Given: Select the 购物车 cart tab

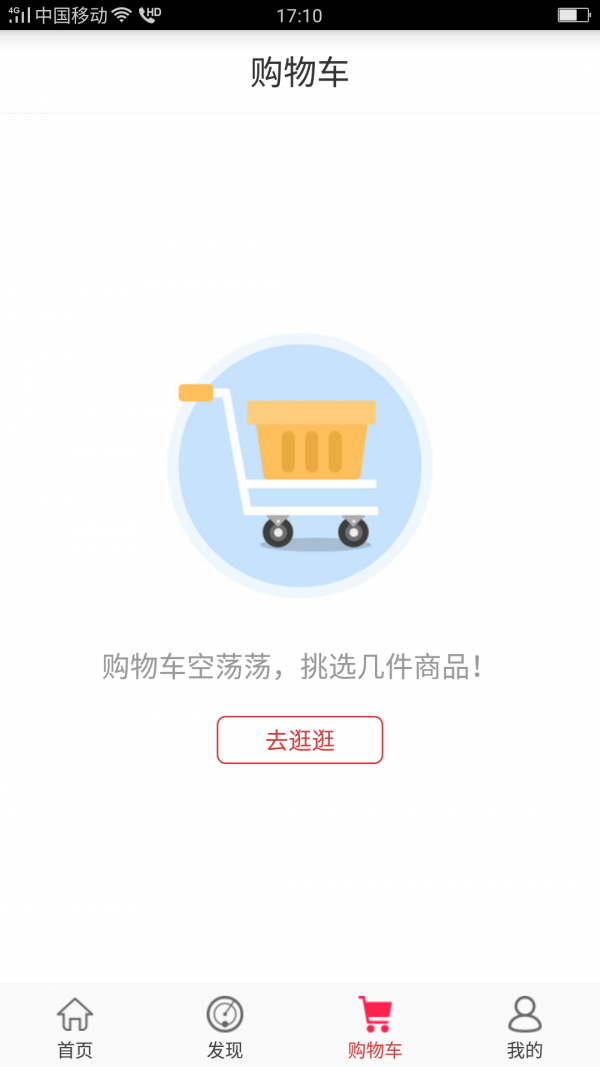Looking at the screenshot, I should (x=375, y=1027).
